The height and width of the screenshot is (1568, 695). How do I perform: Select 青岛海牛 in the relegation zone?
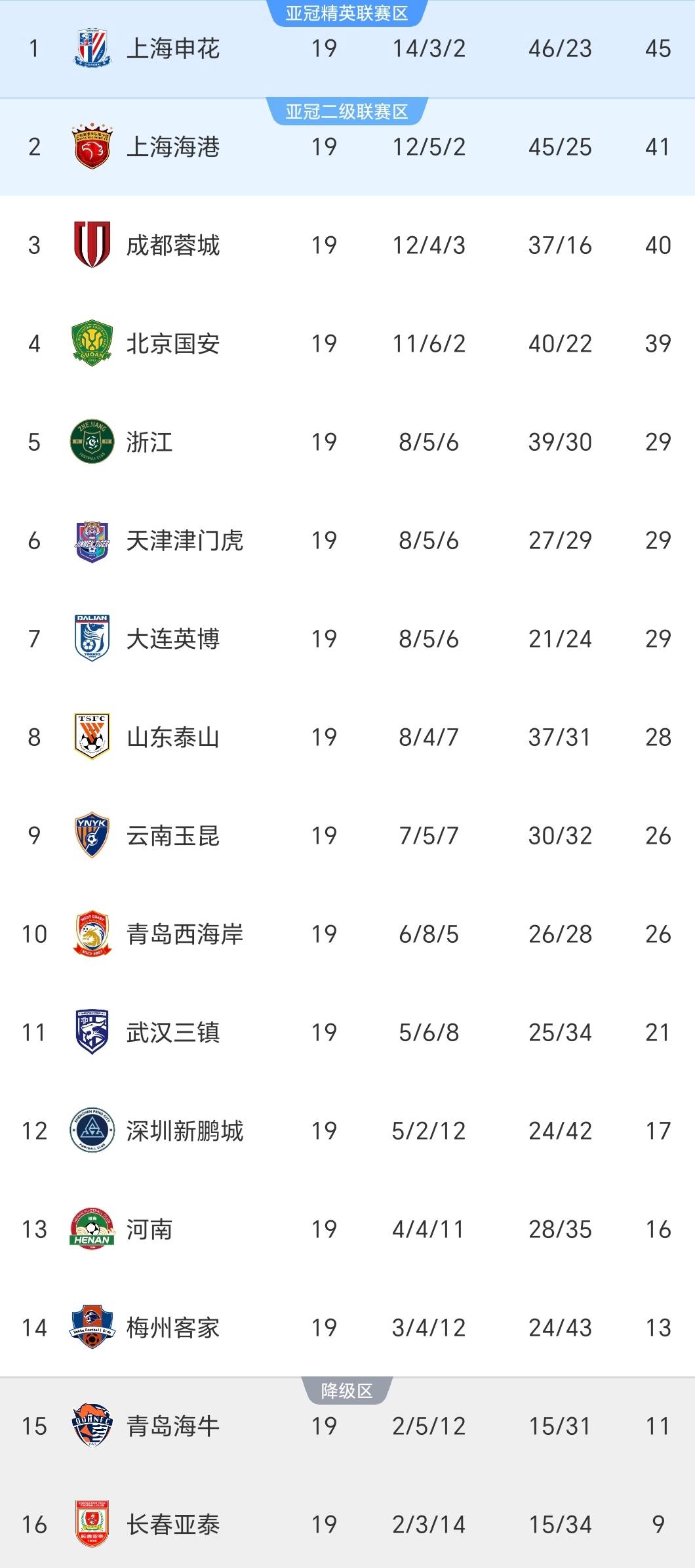(x=347, y=1426)
